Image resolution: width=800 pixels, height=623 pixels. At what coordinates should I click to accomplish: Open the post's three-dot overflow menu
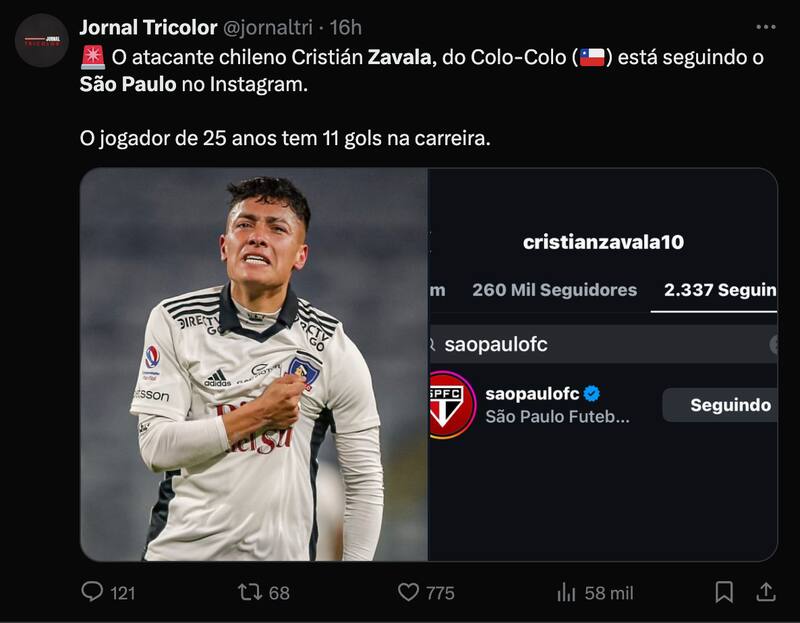[765, 27]
